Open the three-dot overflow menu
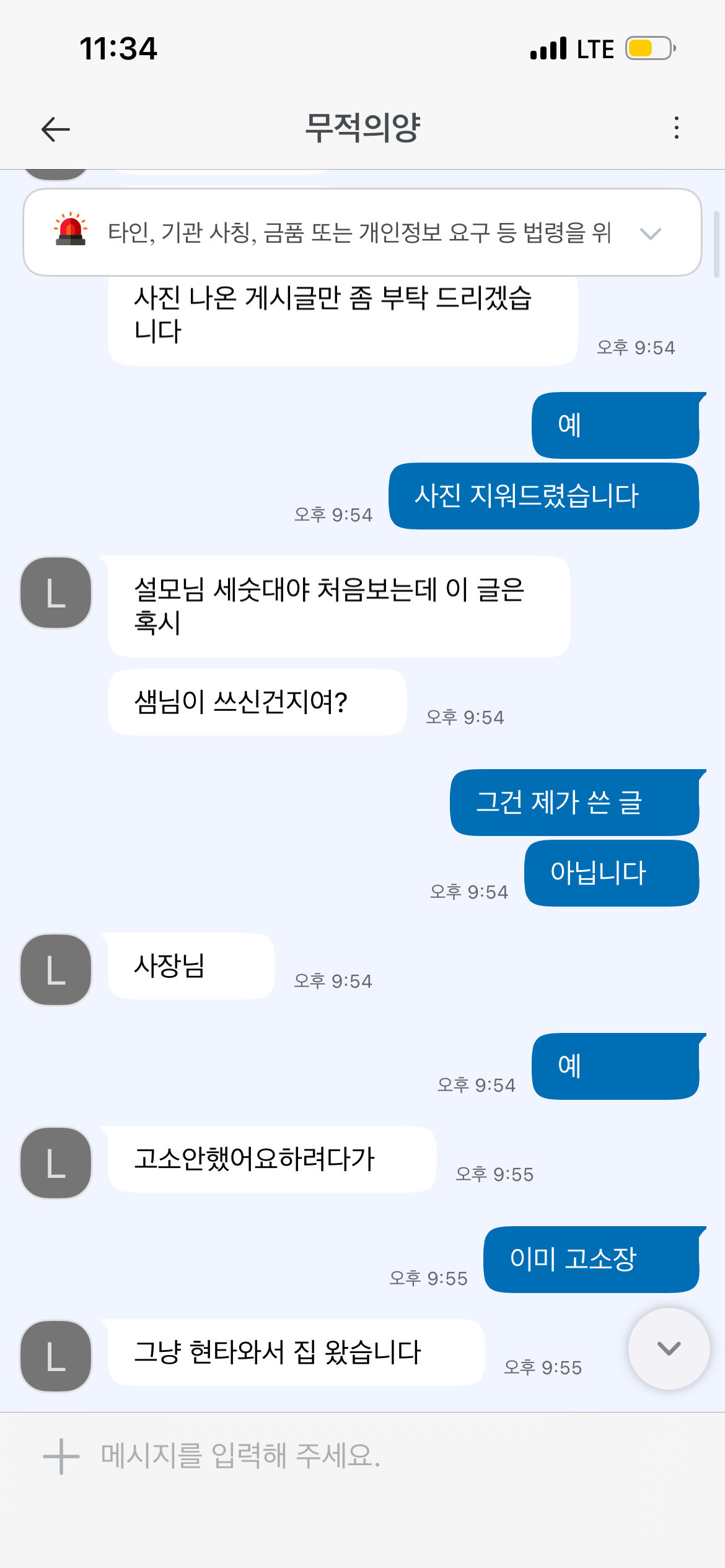The image size is (725, 1568). pyautogui.click(x=676, y=128)
